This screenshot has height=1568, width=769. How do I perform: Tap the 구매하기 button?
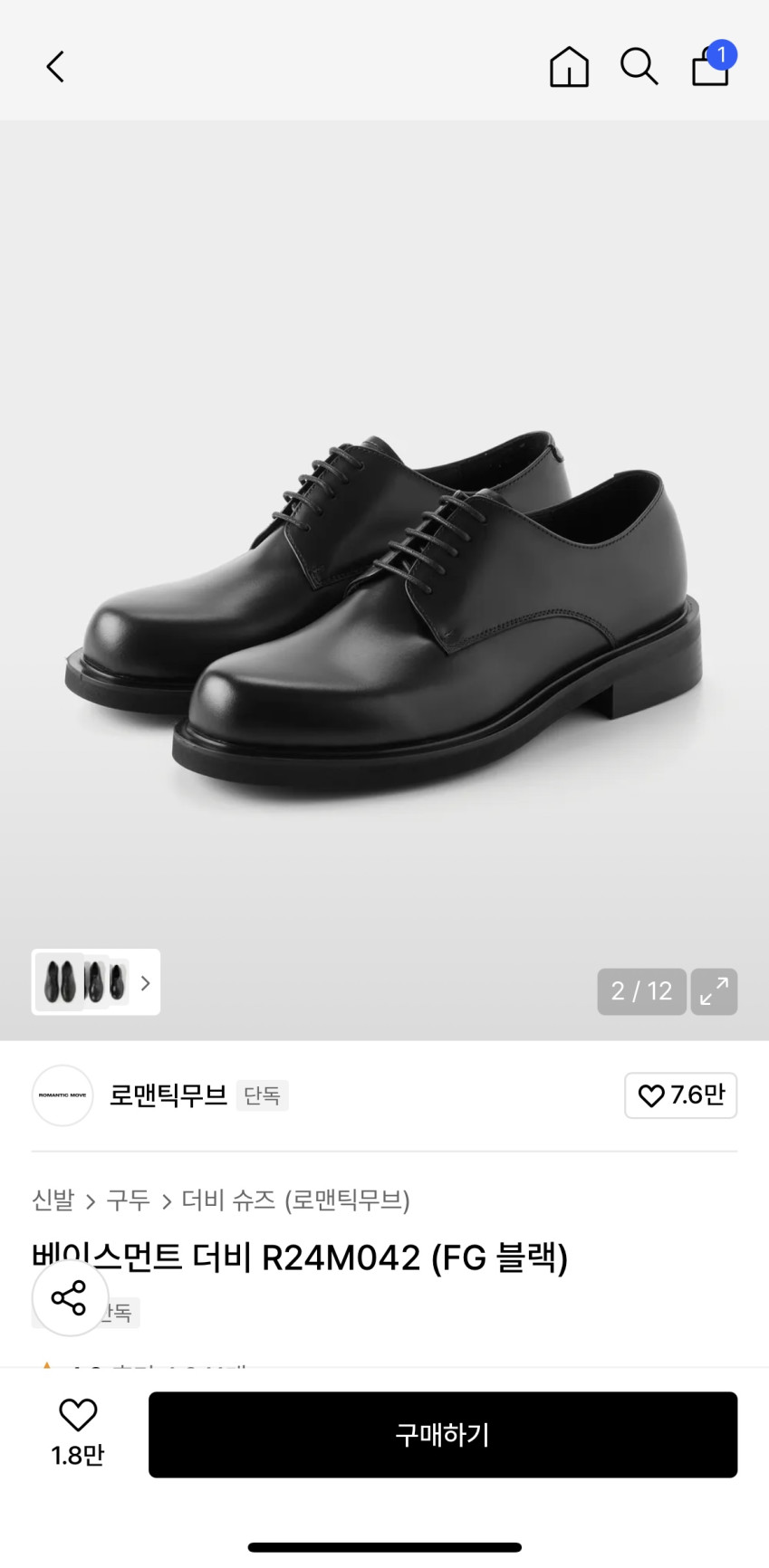pos(443,1435)
